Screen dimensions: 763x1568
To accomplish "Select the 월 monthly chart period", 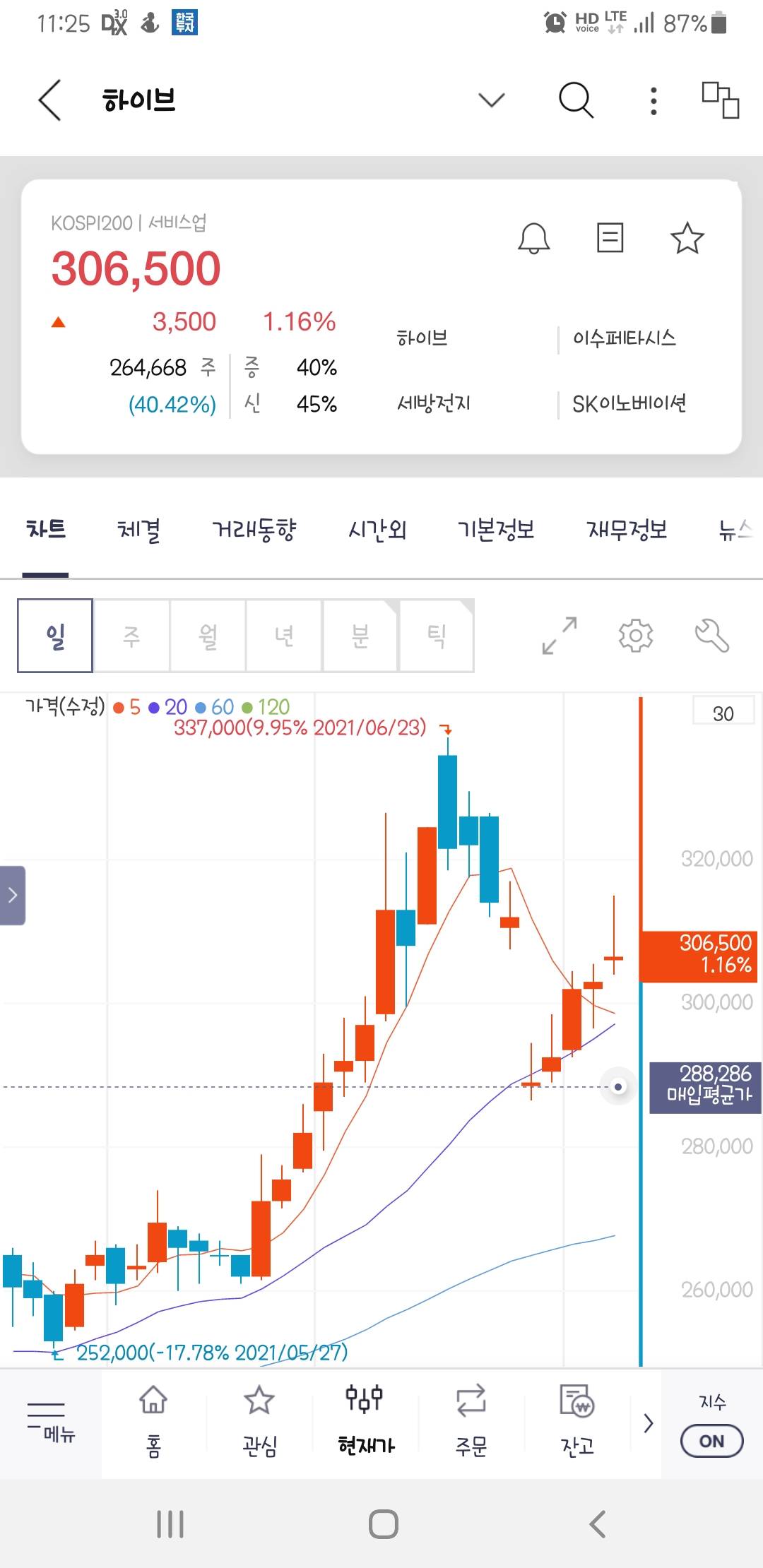I will pos(208,636).
